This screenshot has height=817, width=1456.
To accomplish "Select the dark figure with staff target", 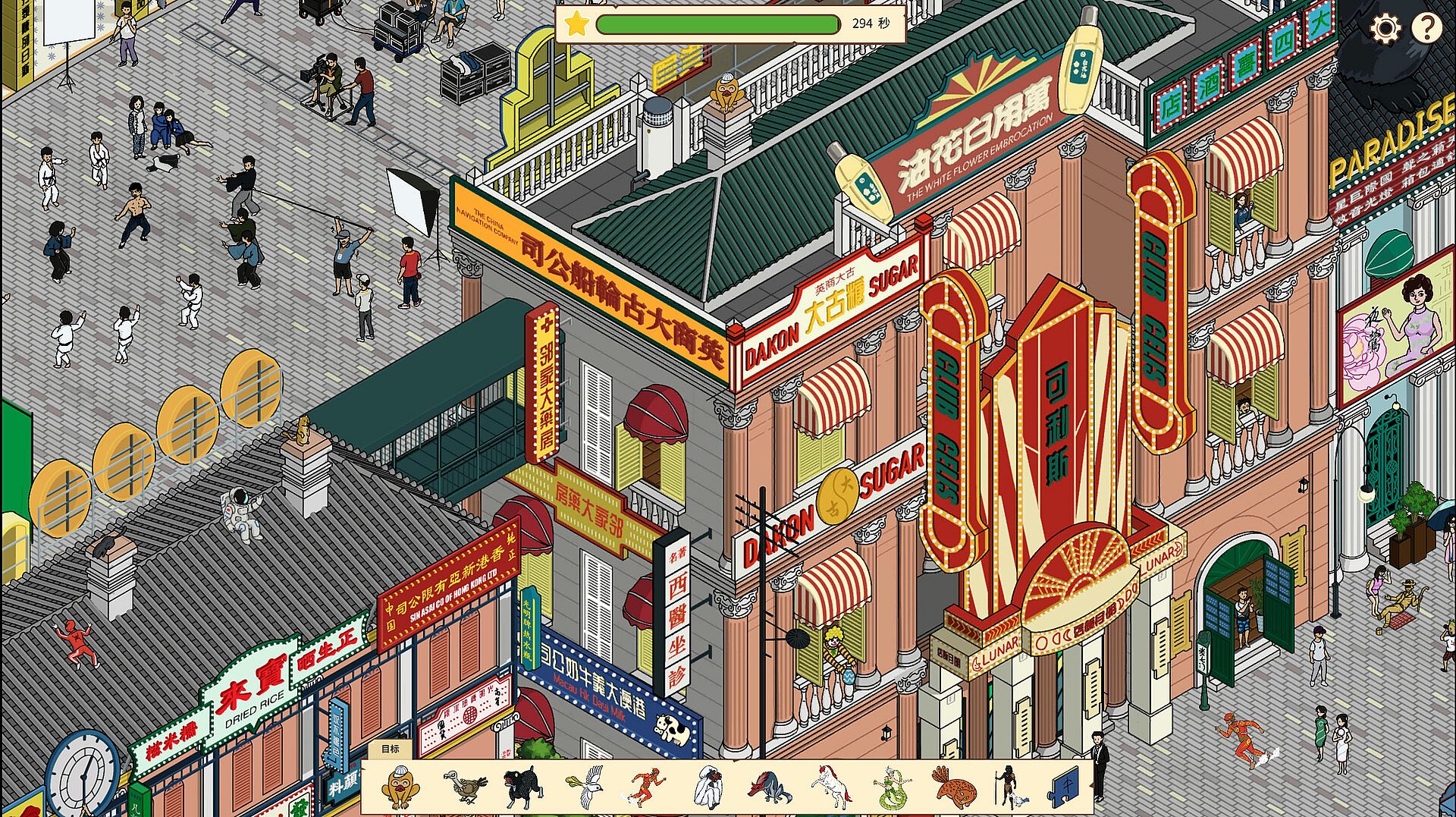I will [1009, 787].
